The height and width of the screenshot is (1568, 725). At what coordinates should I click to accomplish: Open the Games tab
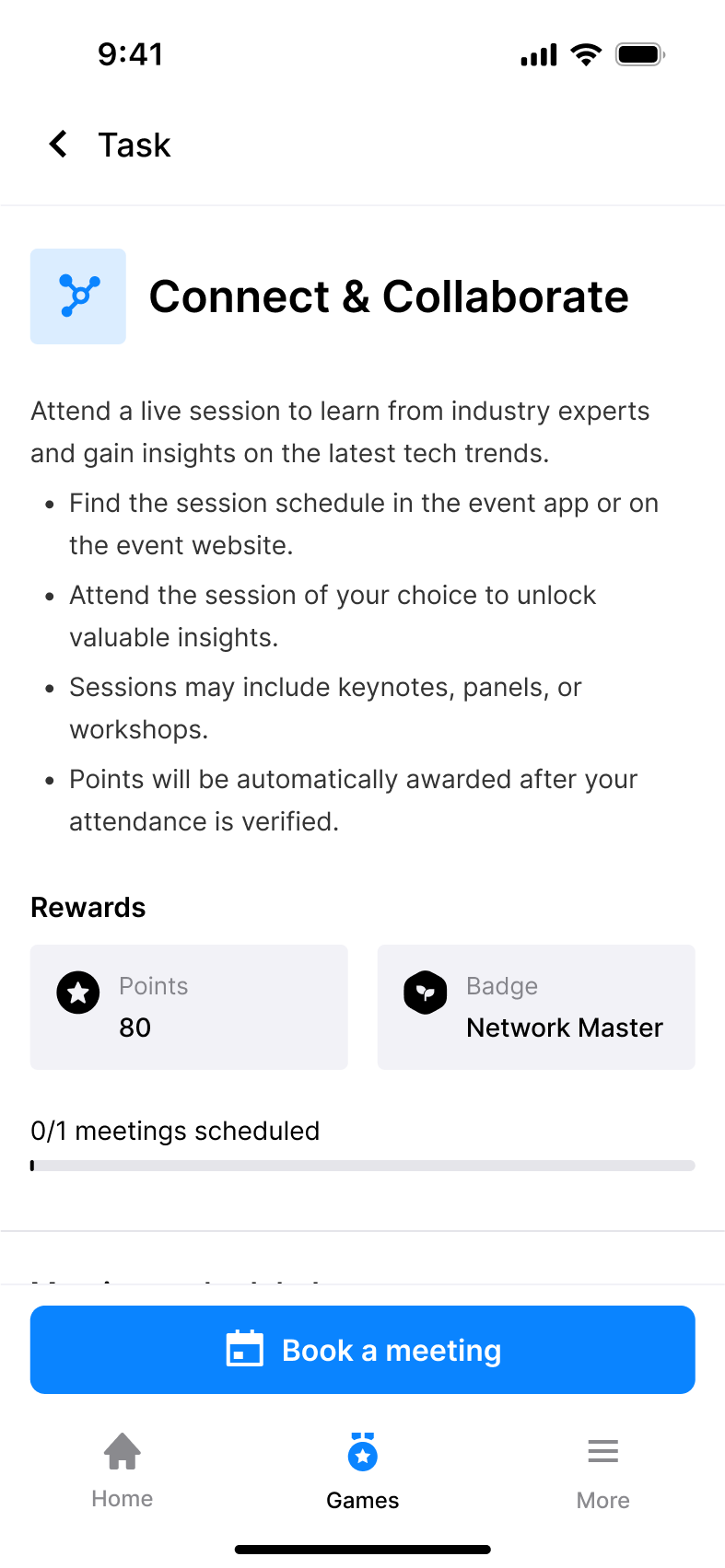click(363, 1470)
